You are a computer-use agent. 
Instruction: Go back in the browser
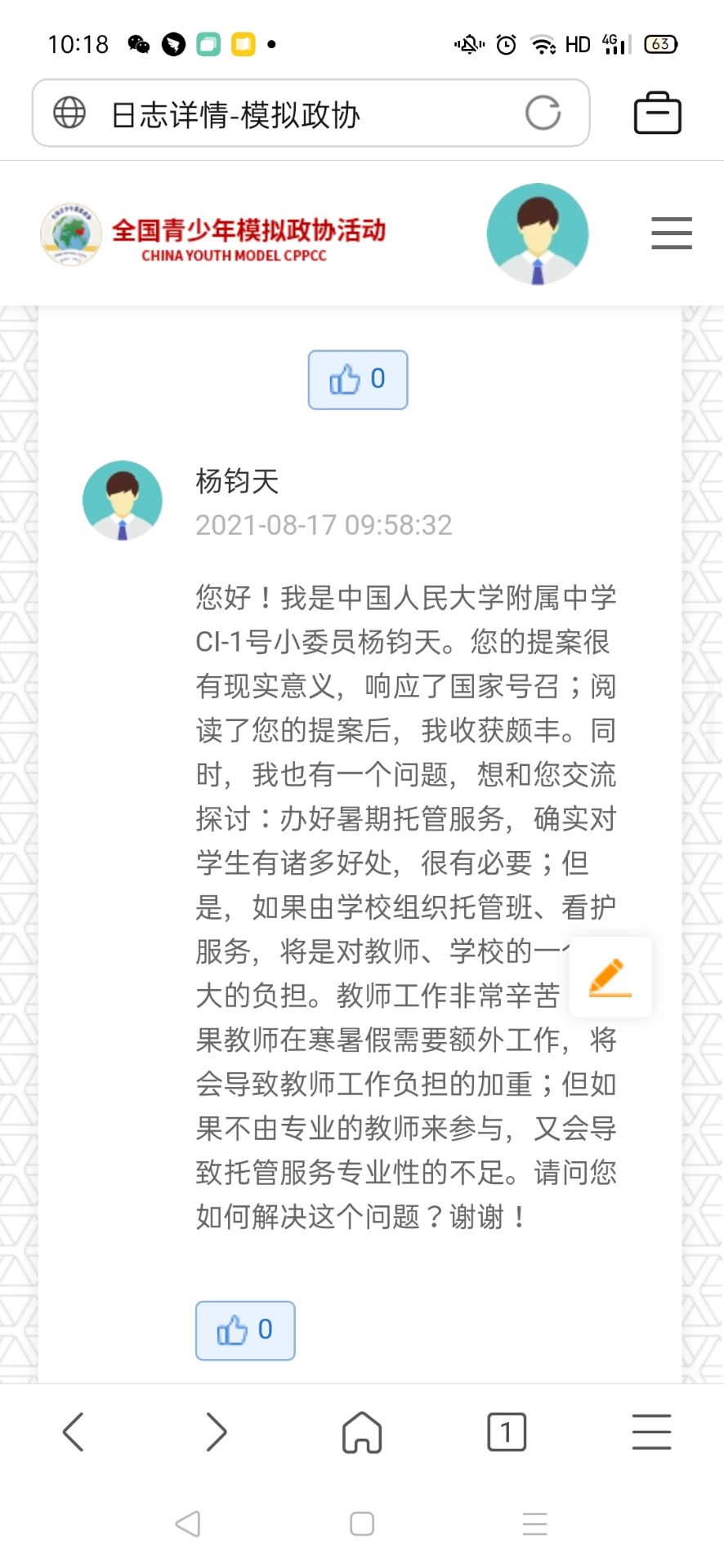tap(74, 1432)
